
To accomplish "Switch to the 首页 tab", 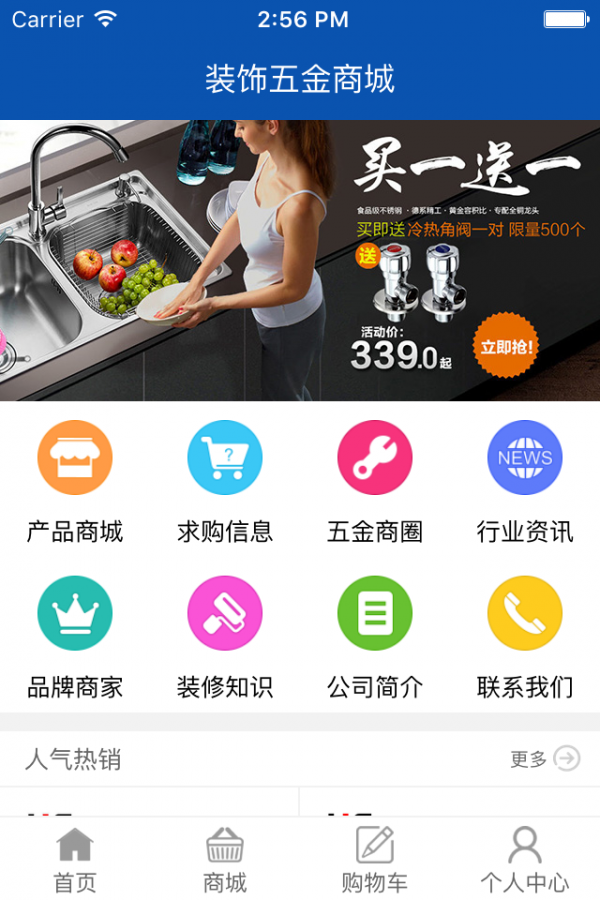I will [75, 860].
